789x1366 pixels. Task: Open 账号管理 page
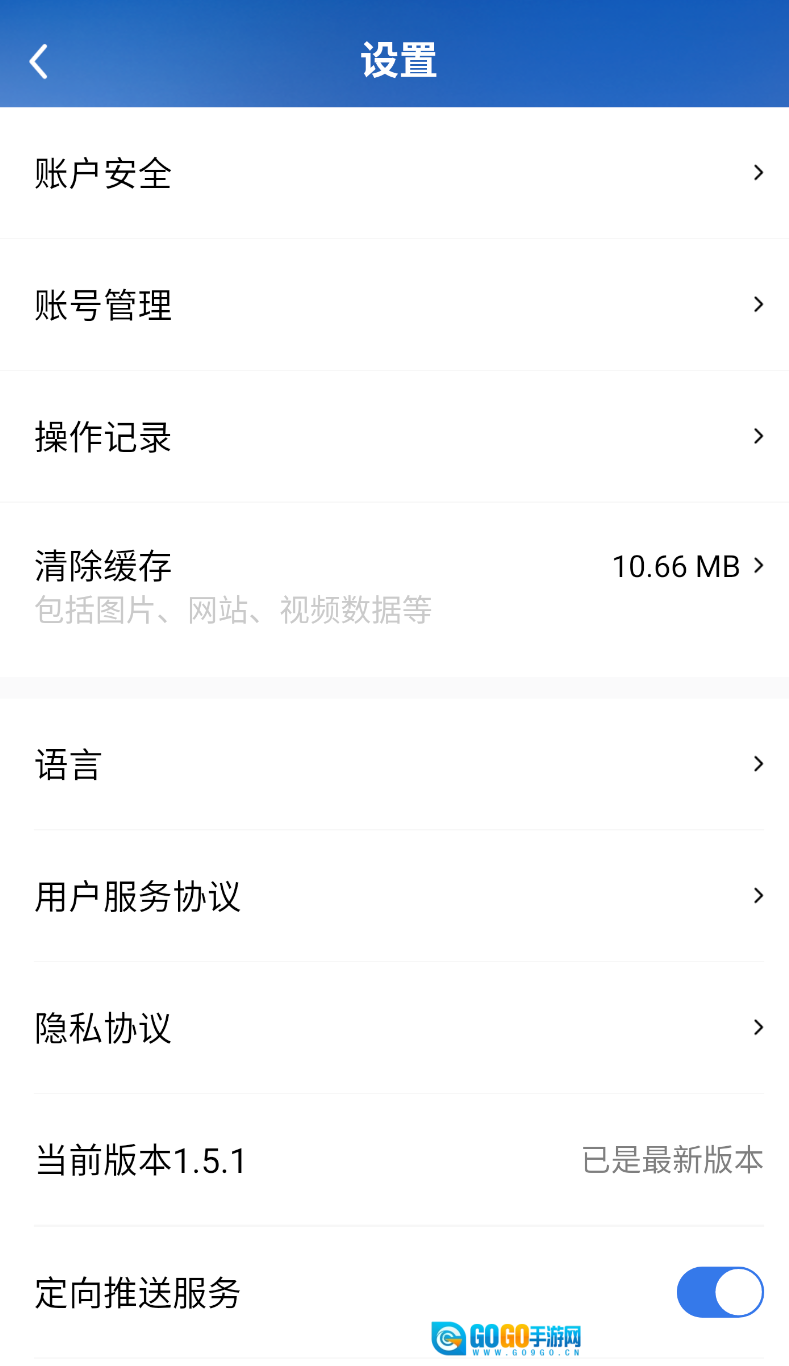point(394,305)
